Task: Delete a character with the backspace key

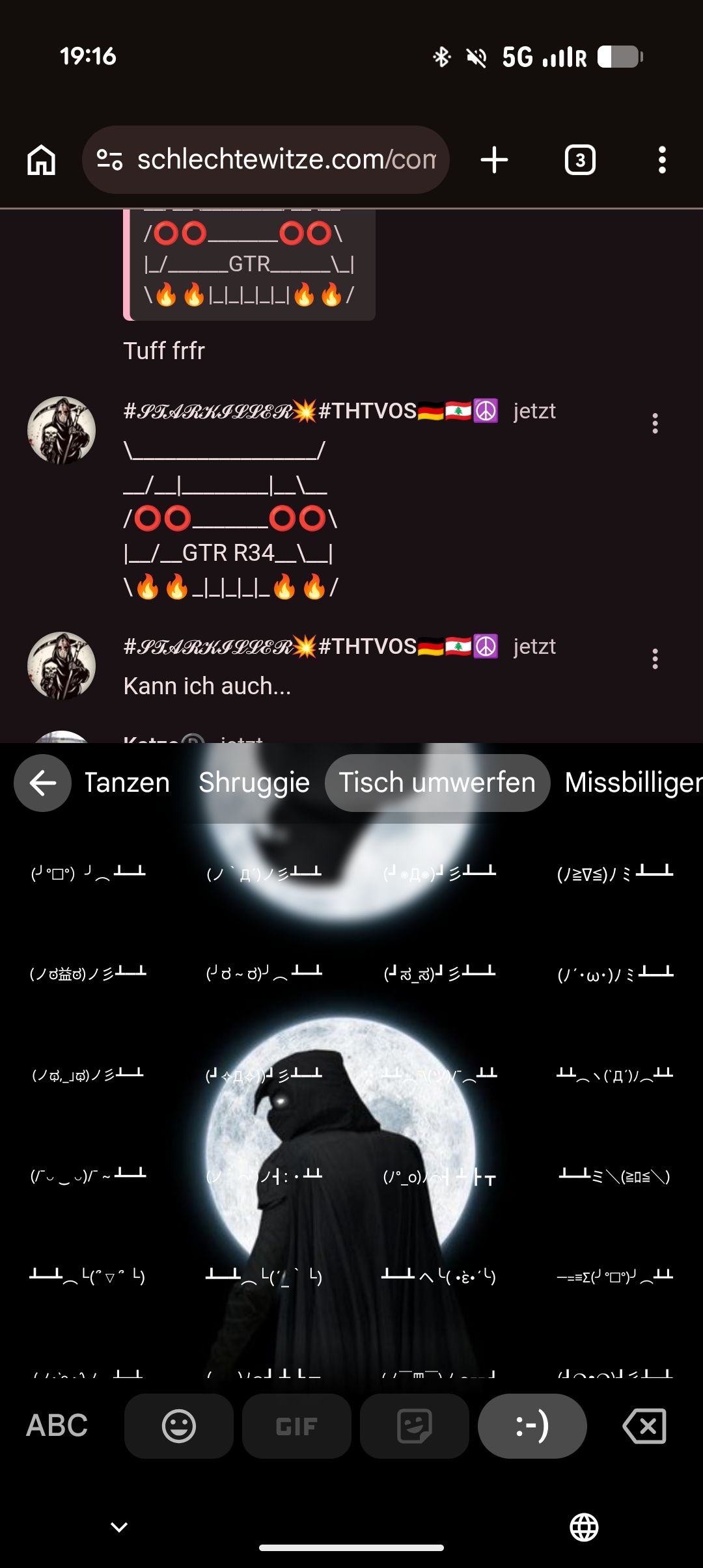Action: [644, 1426]
